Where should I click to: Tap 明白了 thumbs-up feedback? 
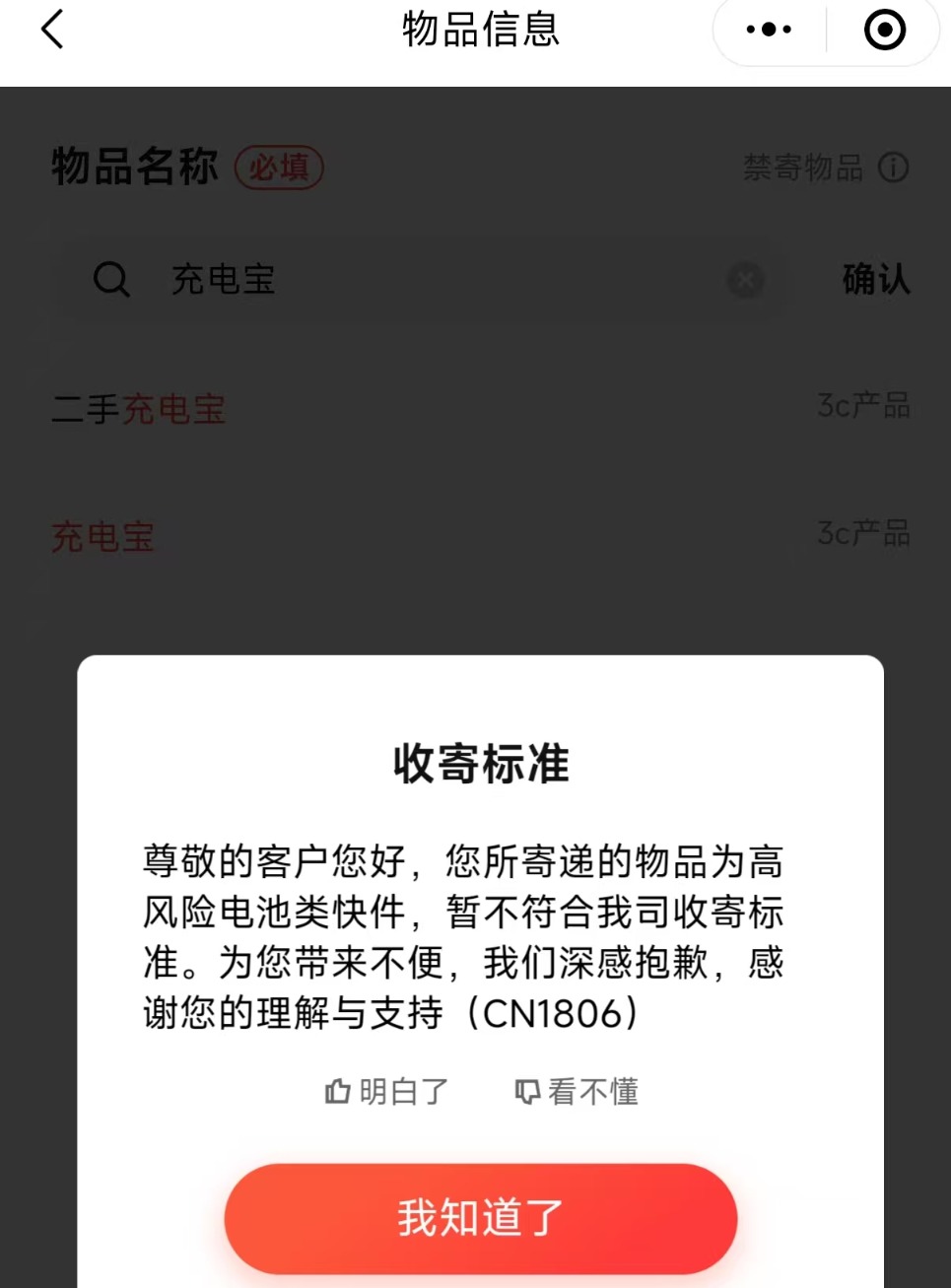coord(386,1091)
